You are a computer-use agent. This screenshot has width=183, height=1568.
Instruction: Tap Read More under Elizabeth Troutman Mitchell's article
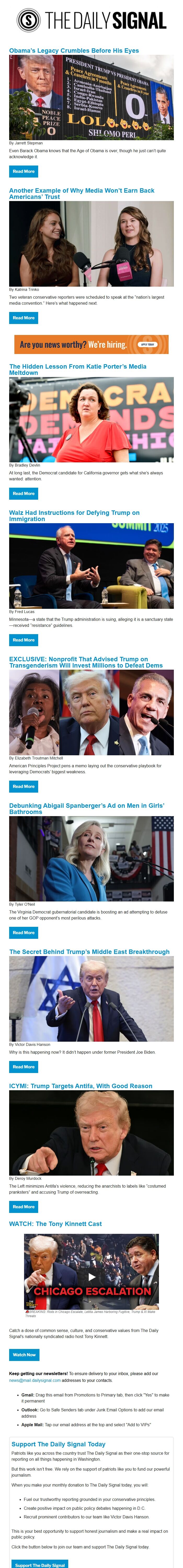24,786
